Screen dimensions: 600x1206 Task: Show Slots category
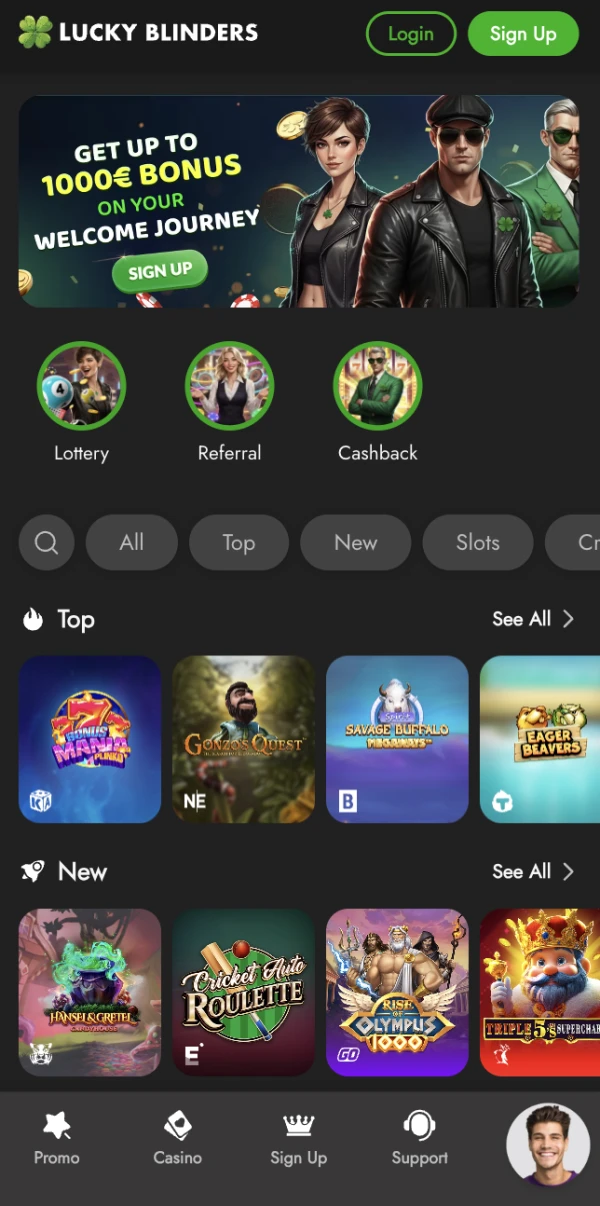tap(477, 543)
